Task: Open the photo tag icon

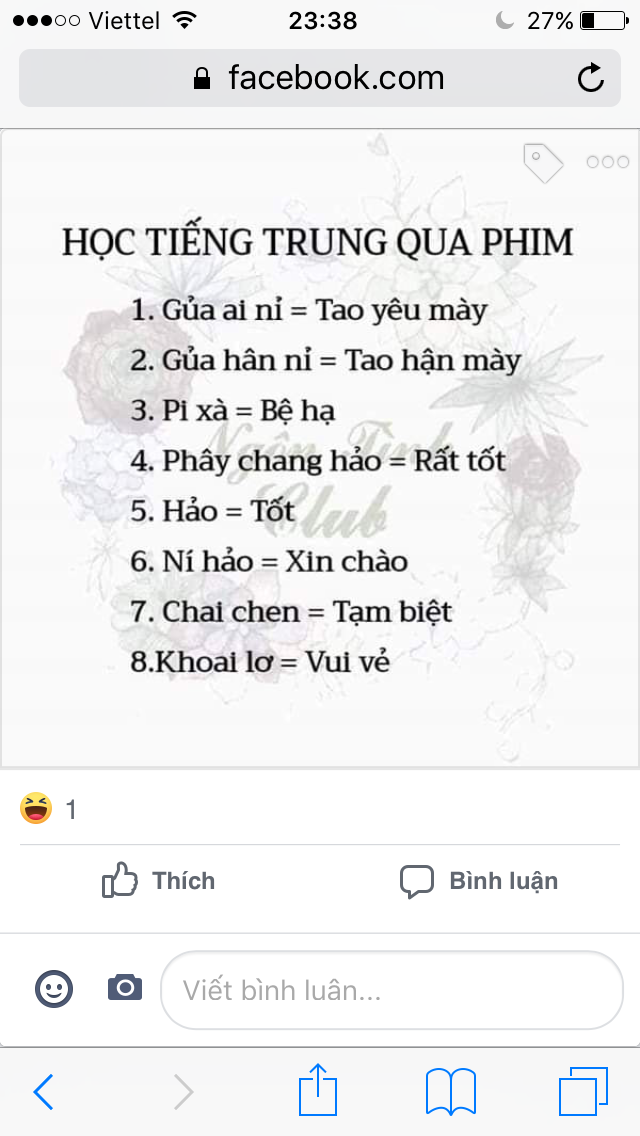Action: [543, 162]
